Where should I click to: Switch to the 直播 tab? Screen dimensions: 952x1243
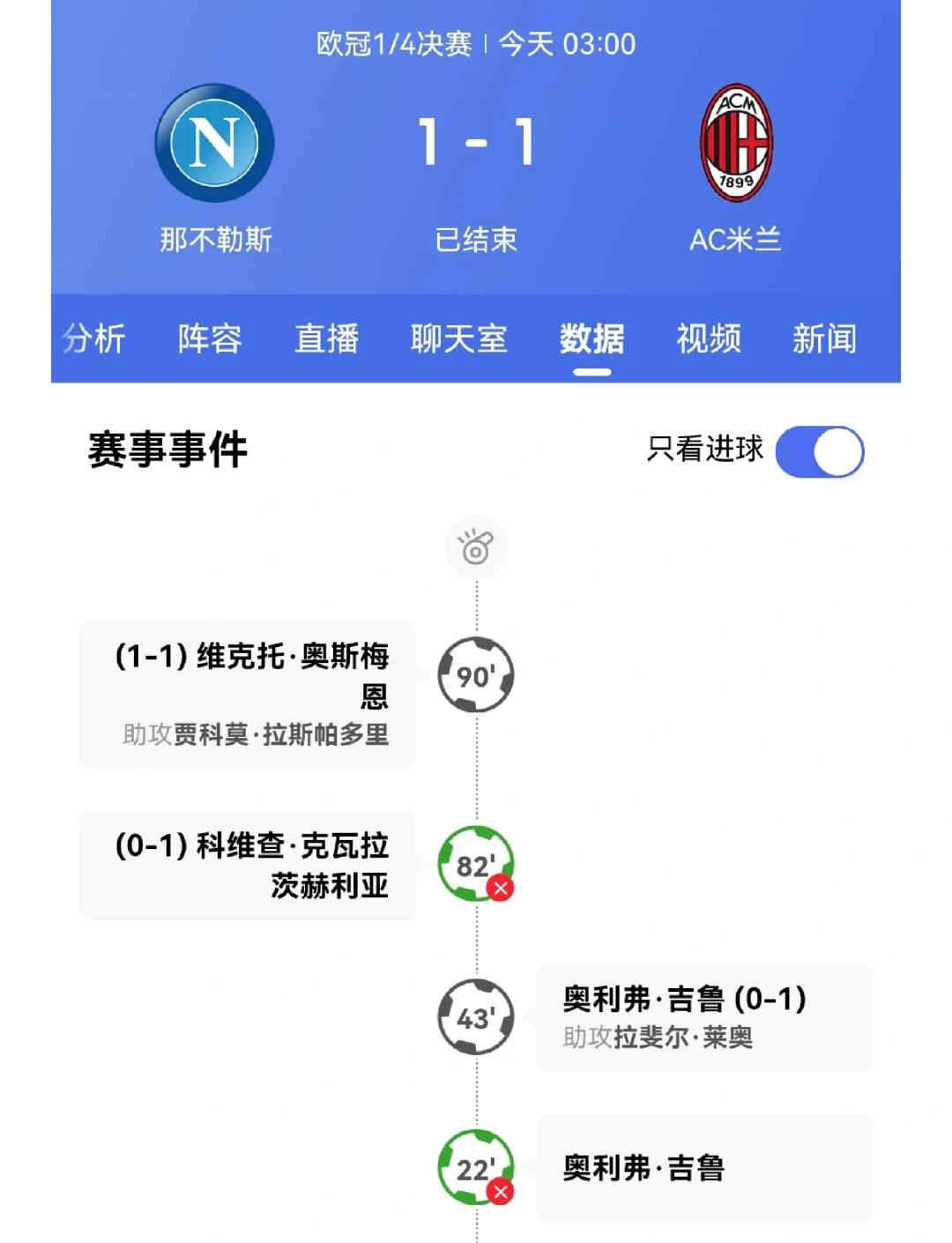[x=328, y=339]
